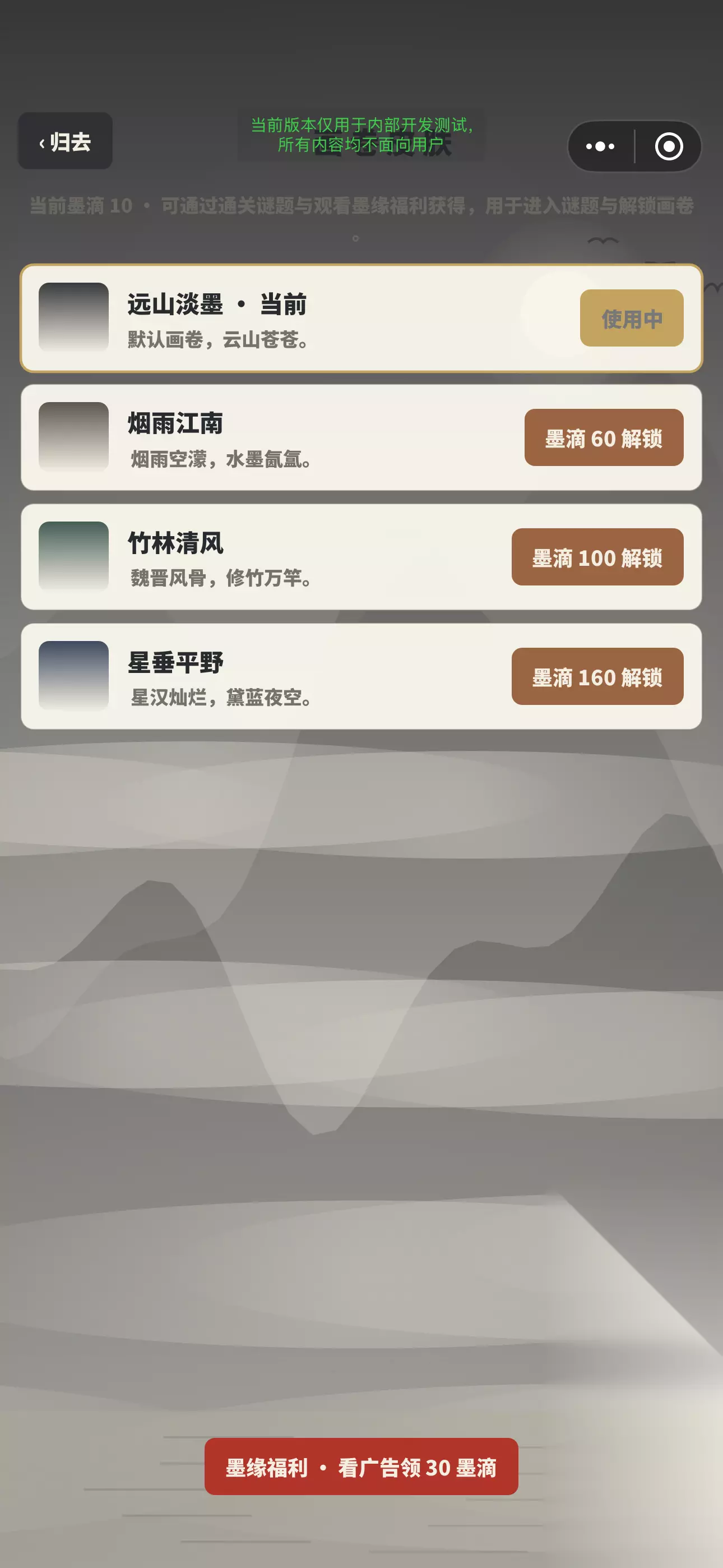Image resolution: width=723 pixels, height=1568 pixels.
Task: Close the mini program with the circle icon
Action: click(668, 147)
